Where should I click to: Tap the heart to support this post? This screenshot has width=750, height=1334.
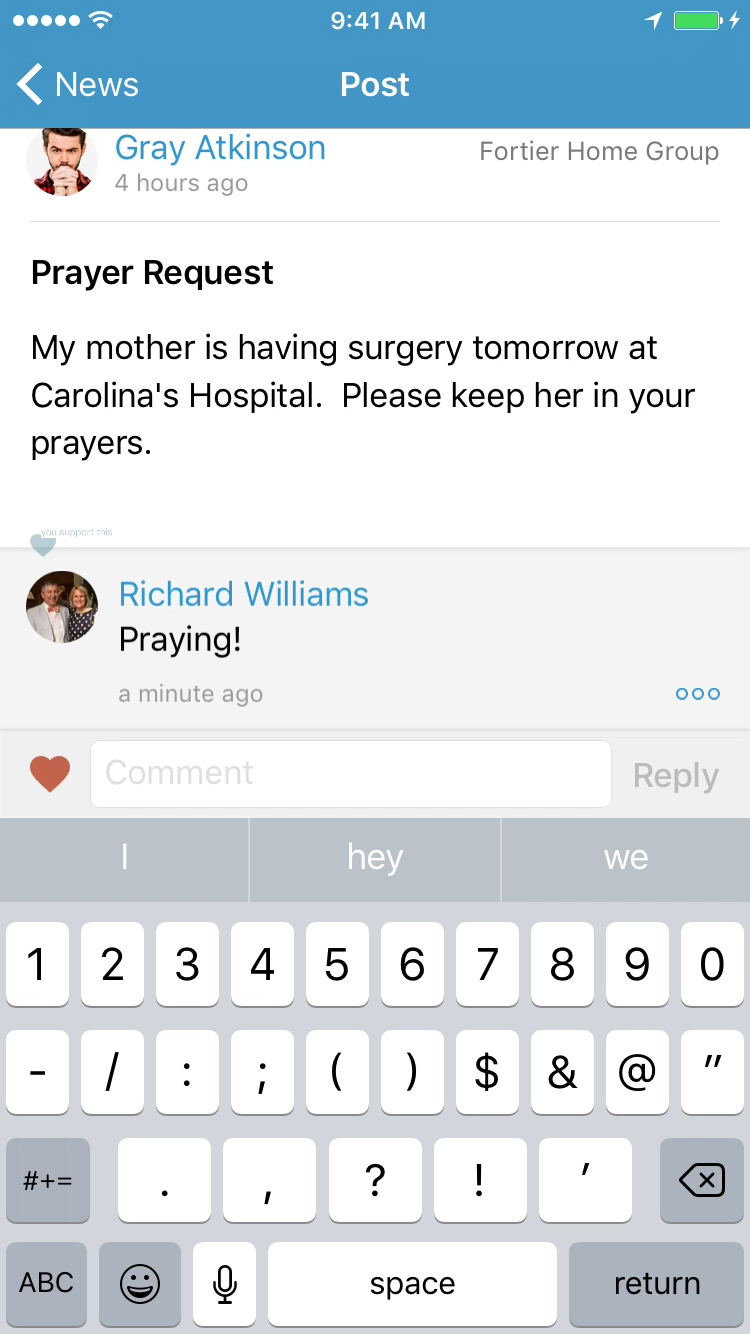point(50,774)
